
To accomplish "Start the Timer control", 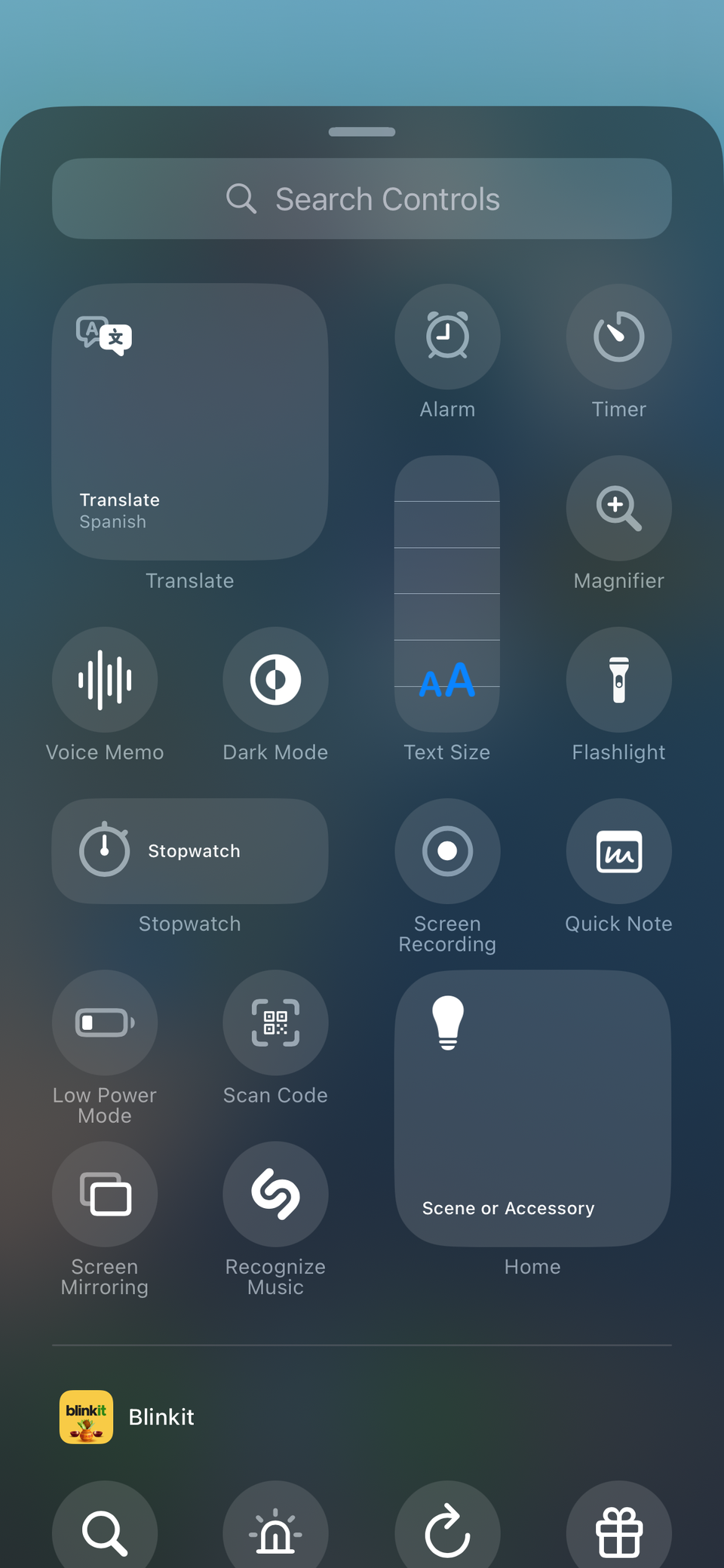I will coord(618,337).
